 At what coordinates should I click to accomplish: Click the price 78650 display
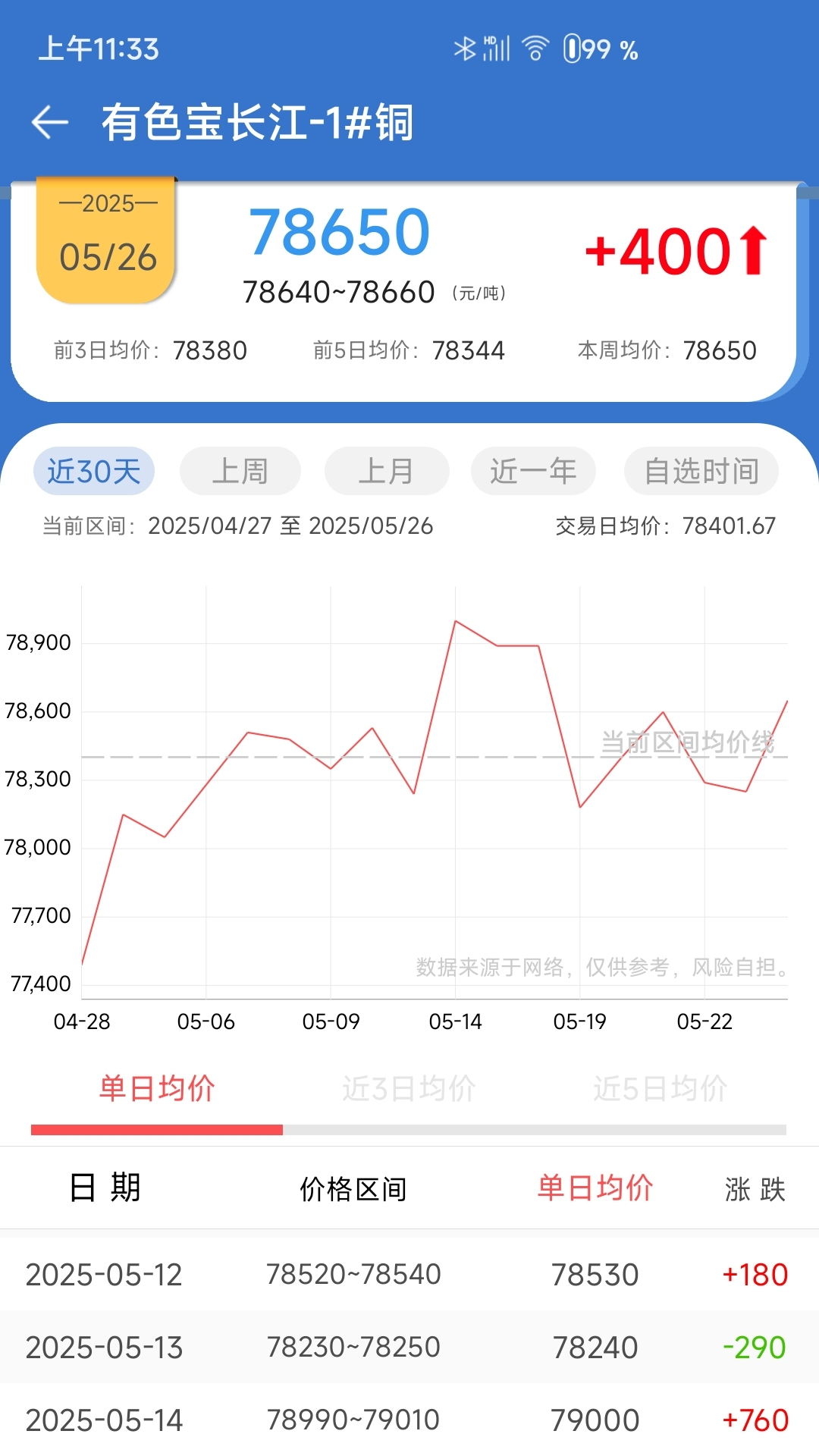339,231
